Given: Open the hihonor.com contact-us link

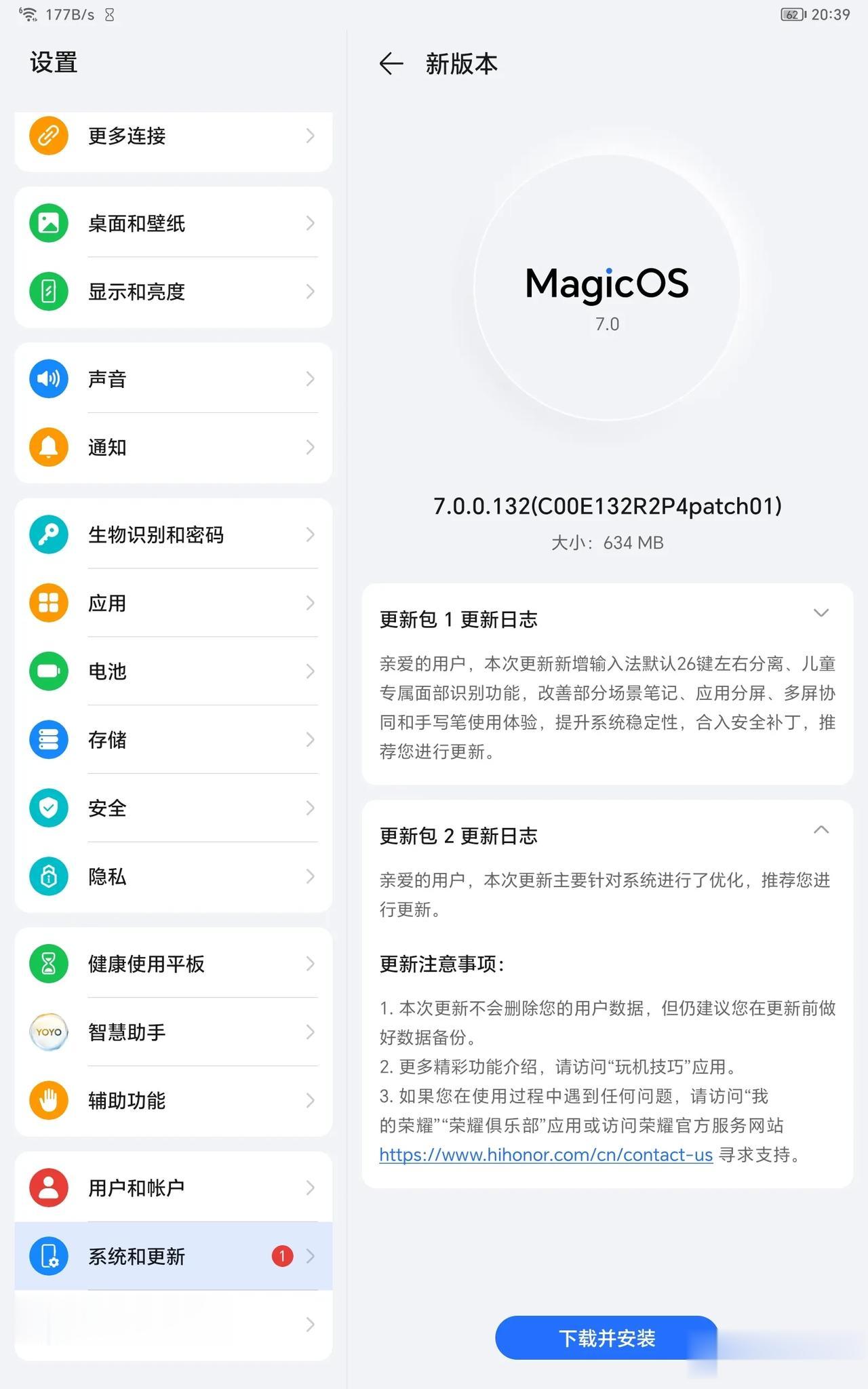Looking at the screenshot, I should [x=545, y=1154].
